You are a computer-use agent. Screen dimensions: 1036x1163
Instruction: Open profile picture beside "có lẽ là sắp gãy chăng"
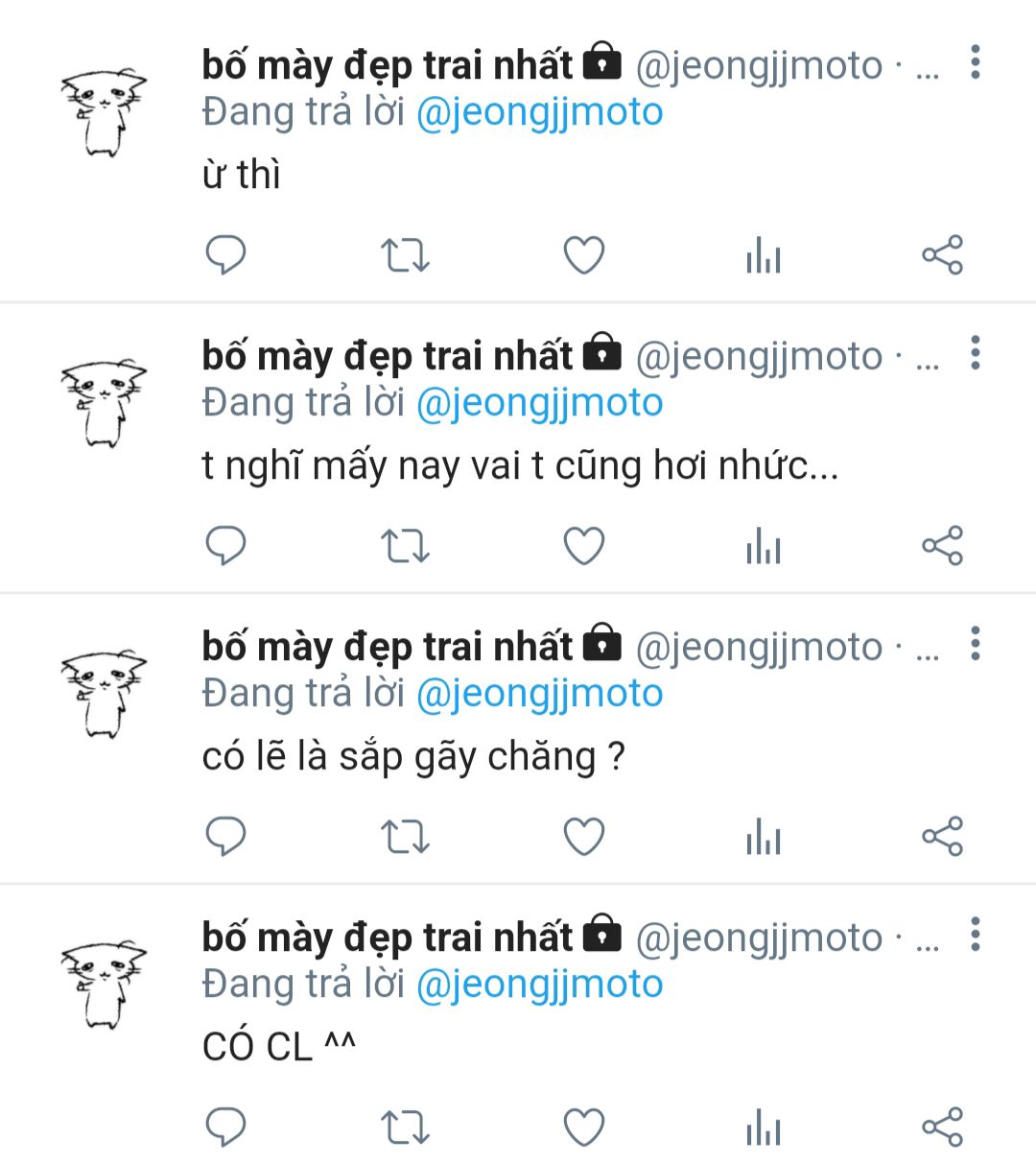tap(104, 693)
